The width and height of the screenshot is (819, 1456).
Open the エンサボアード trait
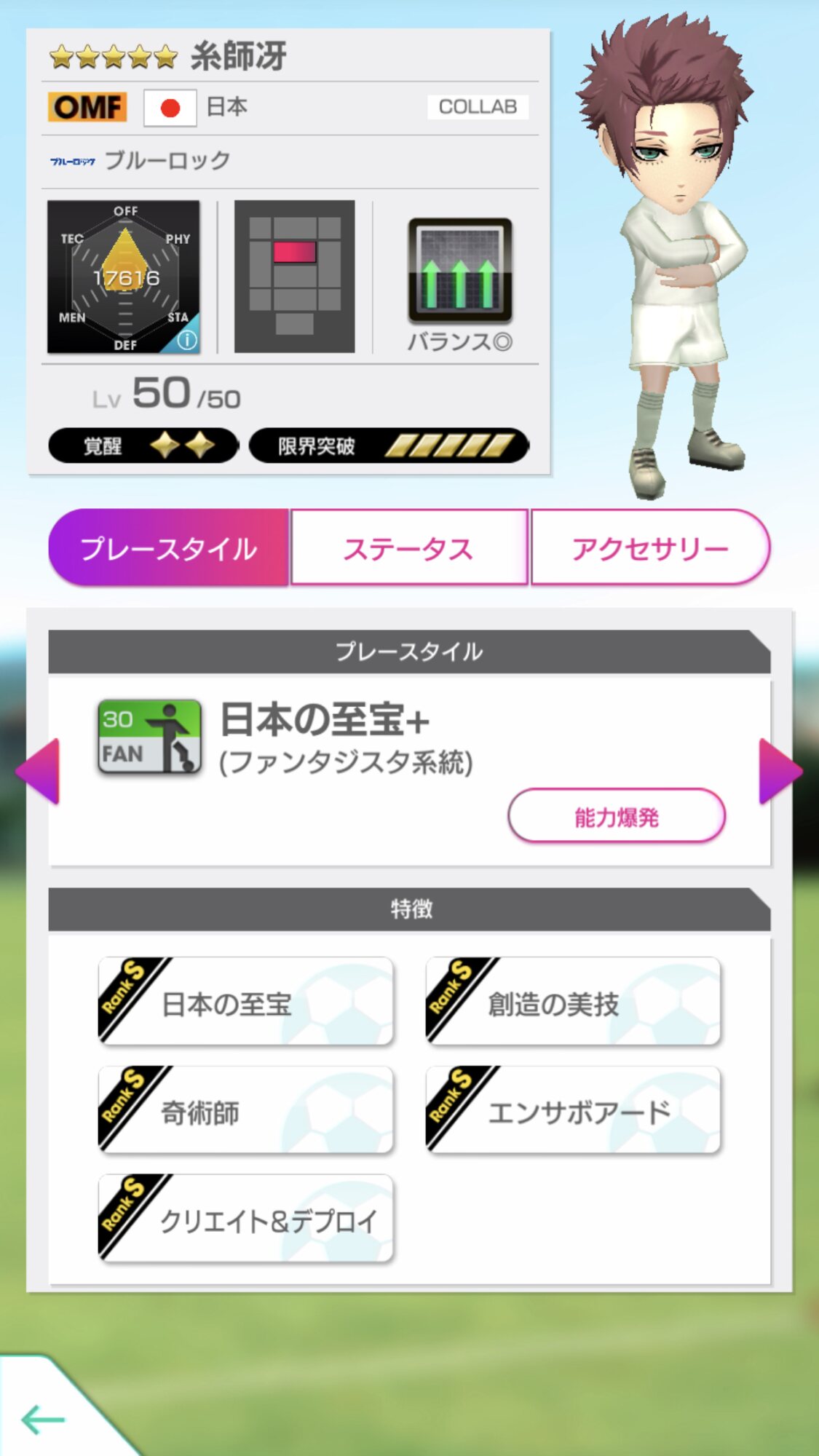click(574, 1111)
